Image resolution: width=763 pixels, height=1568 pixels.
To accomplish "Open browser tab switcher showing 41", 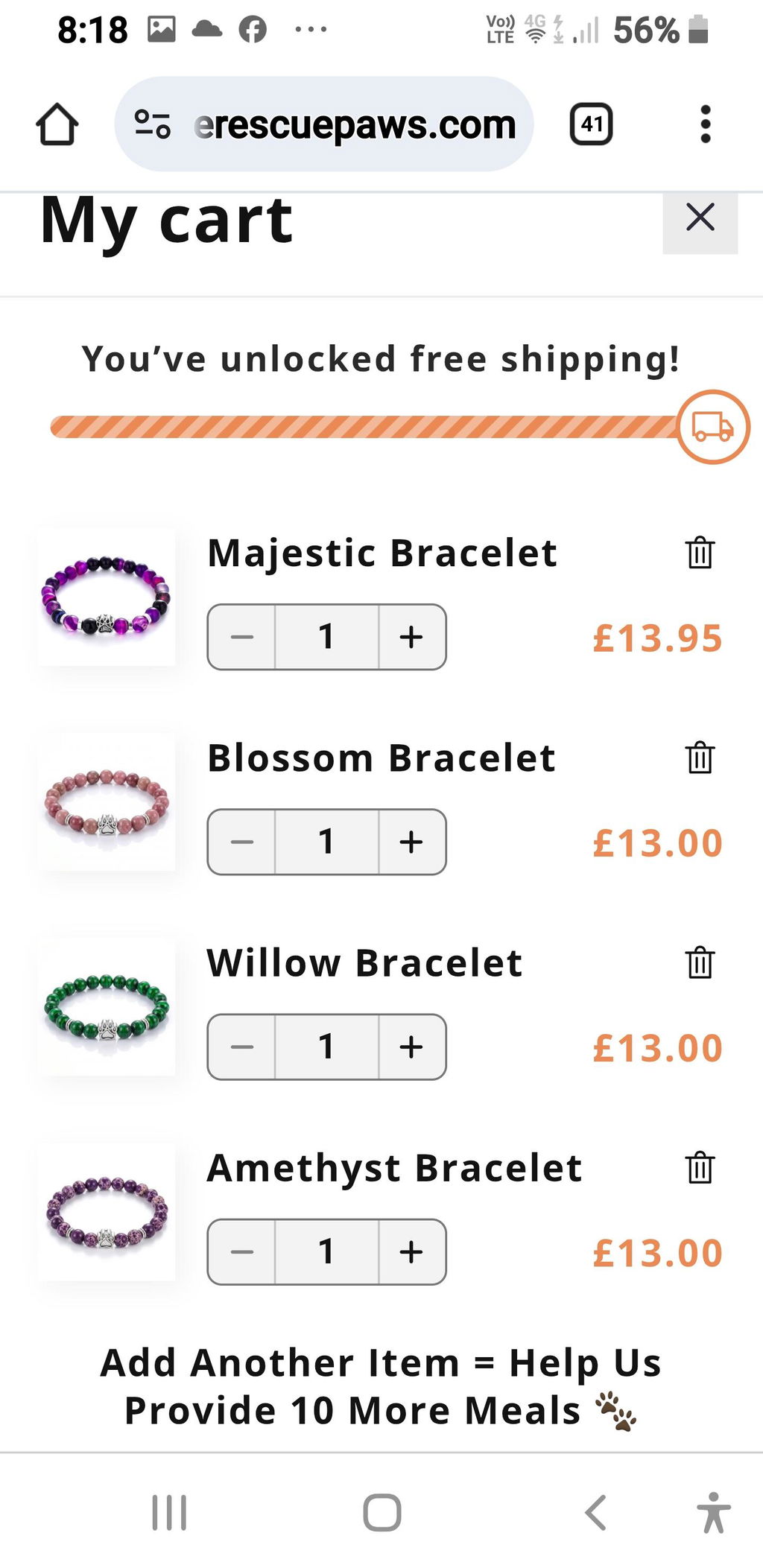I will 592,124.
